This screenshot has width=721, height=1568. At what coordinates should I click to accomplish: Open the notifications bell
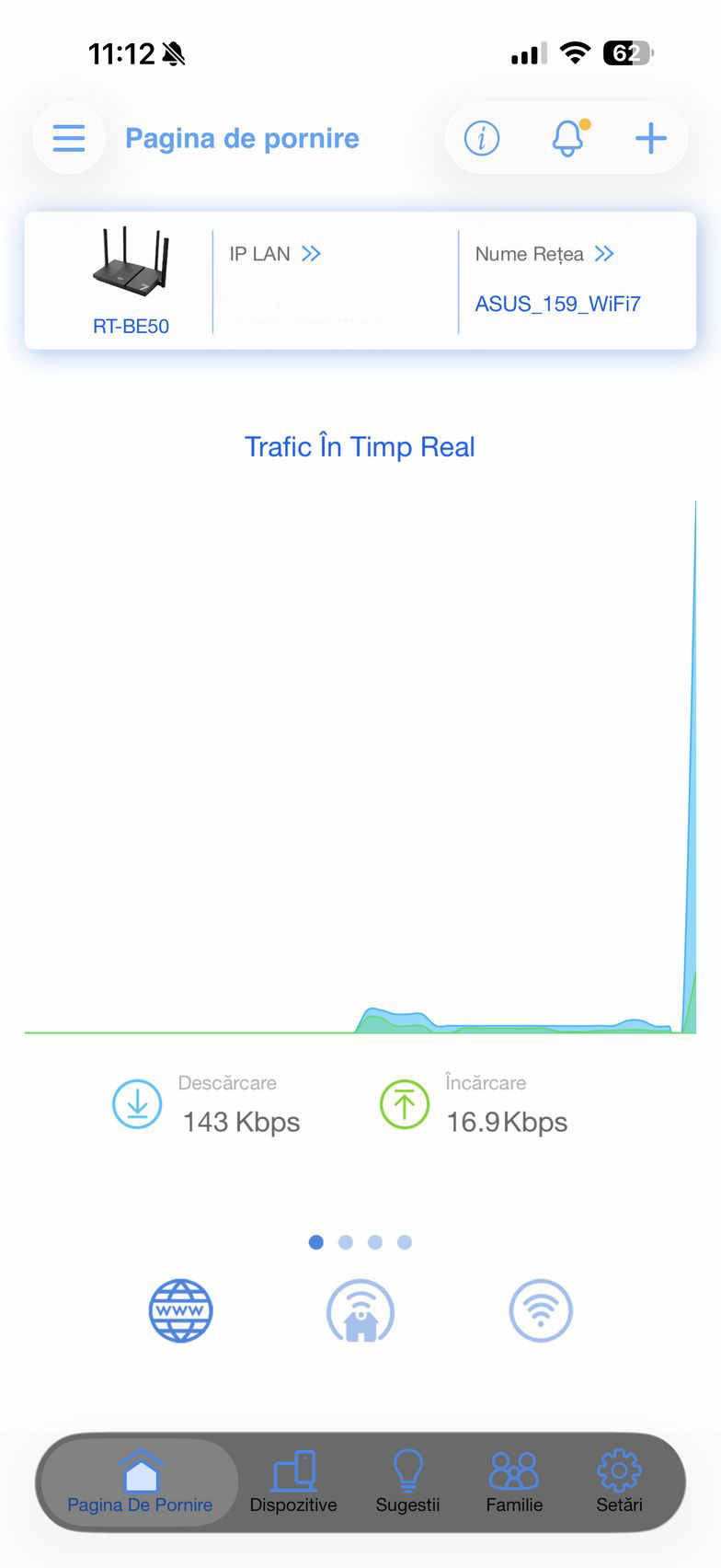567,139
